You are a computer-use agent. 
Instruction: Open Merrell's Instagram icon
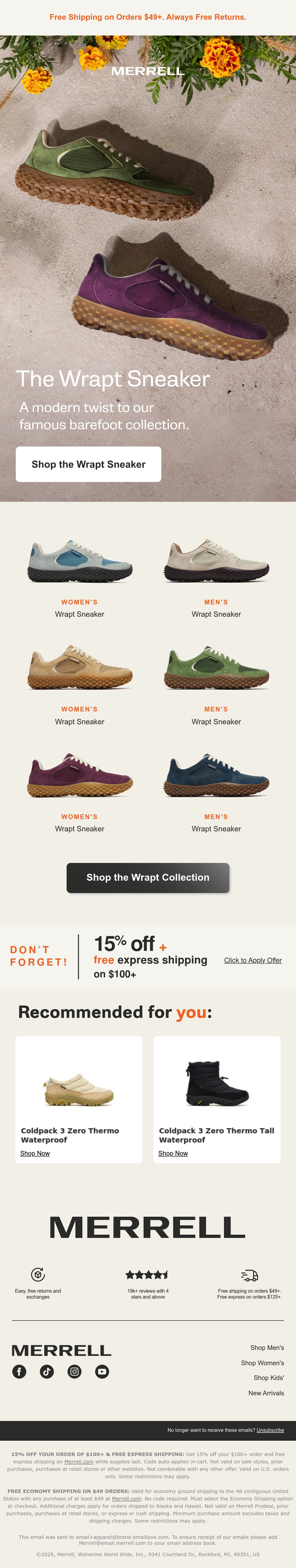pyautogui.click(x=74, y=1371)
